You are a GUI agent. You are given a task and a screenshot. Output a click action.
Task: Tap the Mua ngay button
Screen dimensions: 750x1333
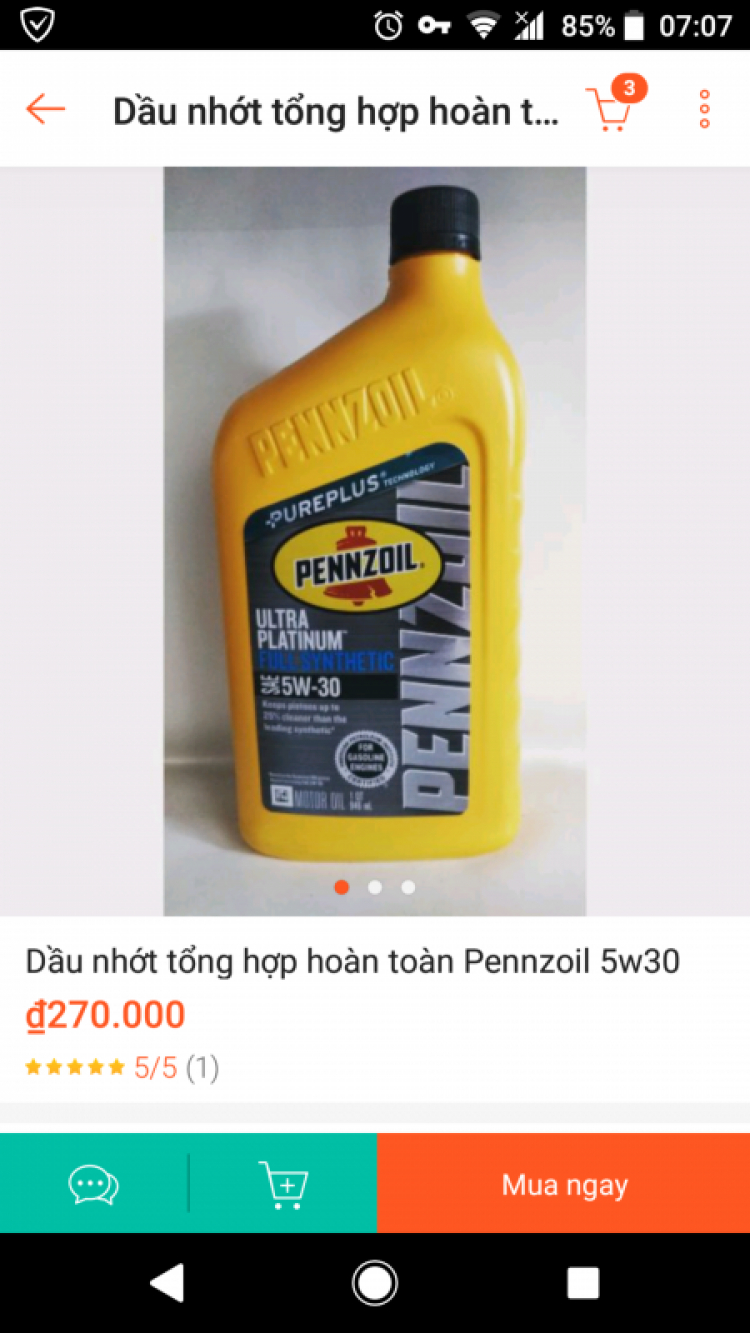pyautogui.click(x=564, y=1185)
